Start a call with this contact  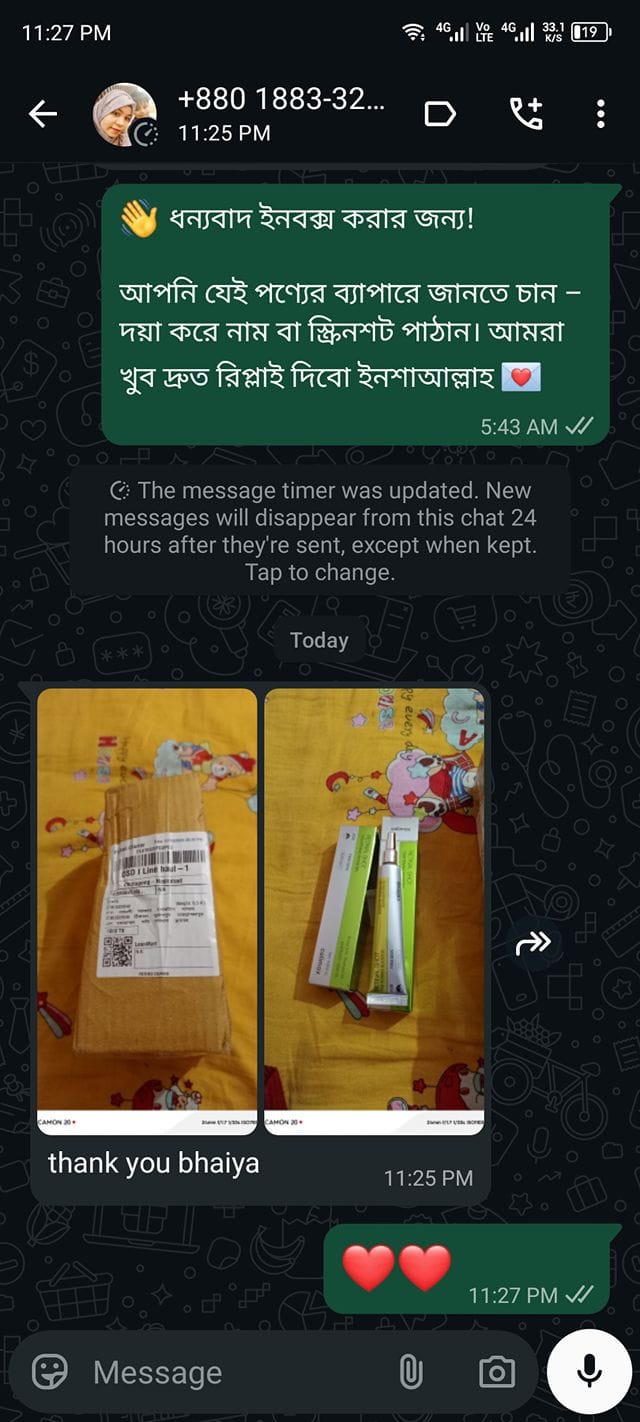pyautogui.click(x=526, y=114)
